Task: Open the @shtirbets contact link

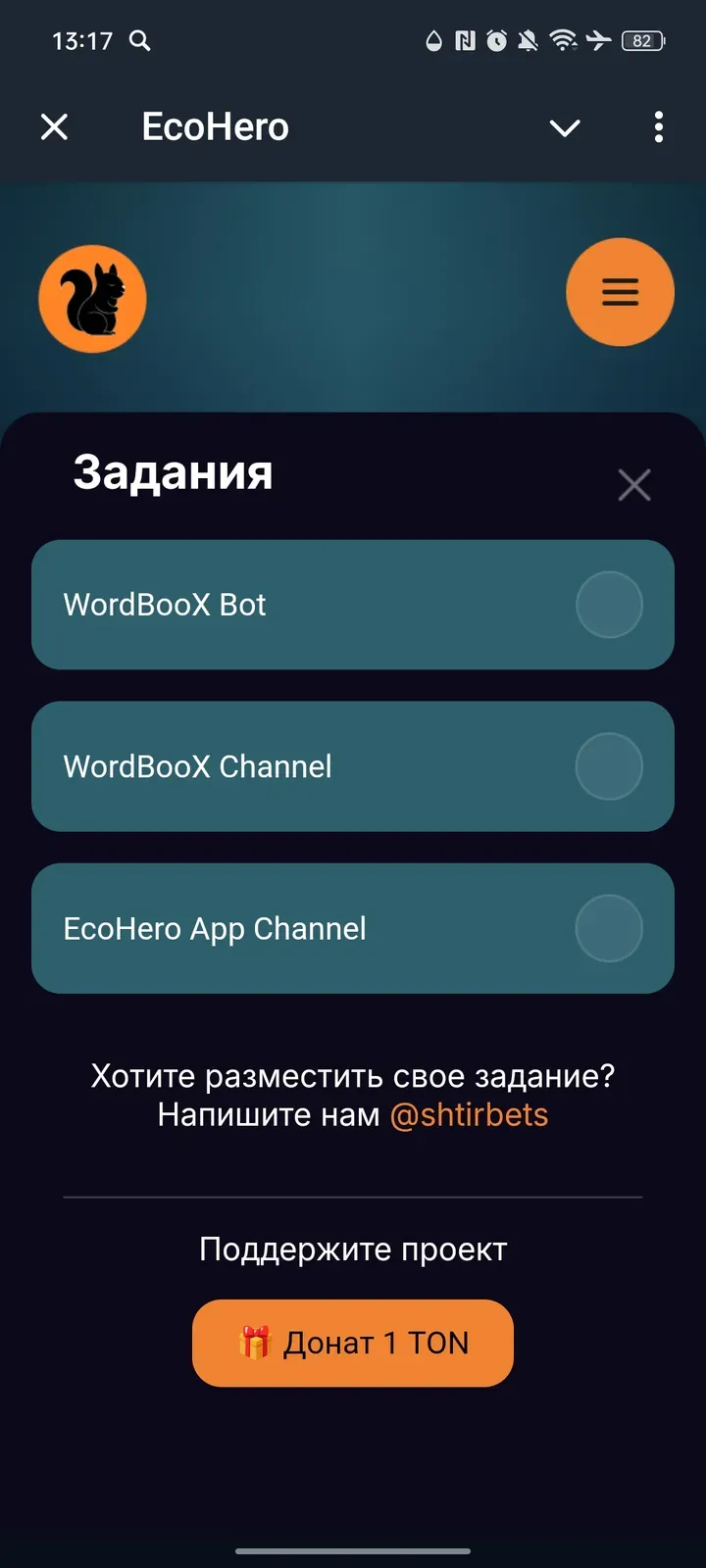Action: [469, 1115]
